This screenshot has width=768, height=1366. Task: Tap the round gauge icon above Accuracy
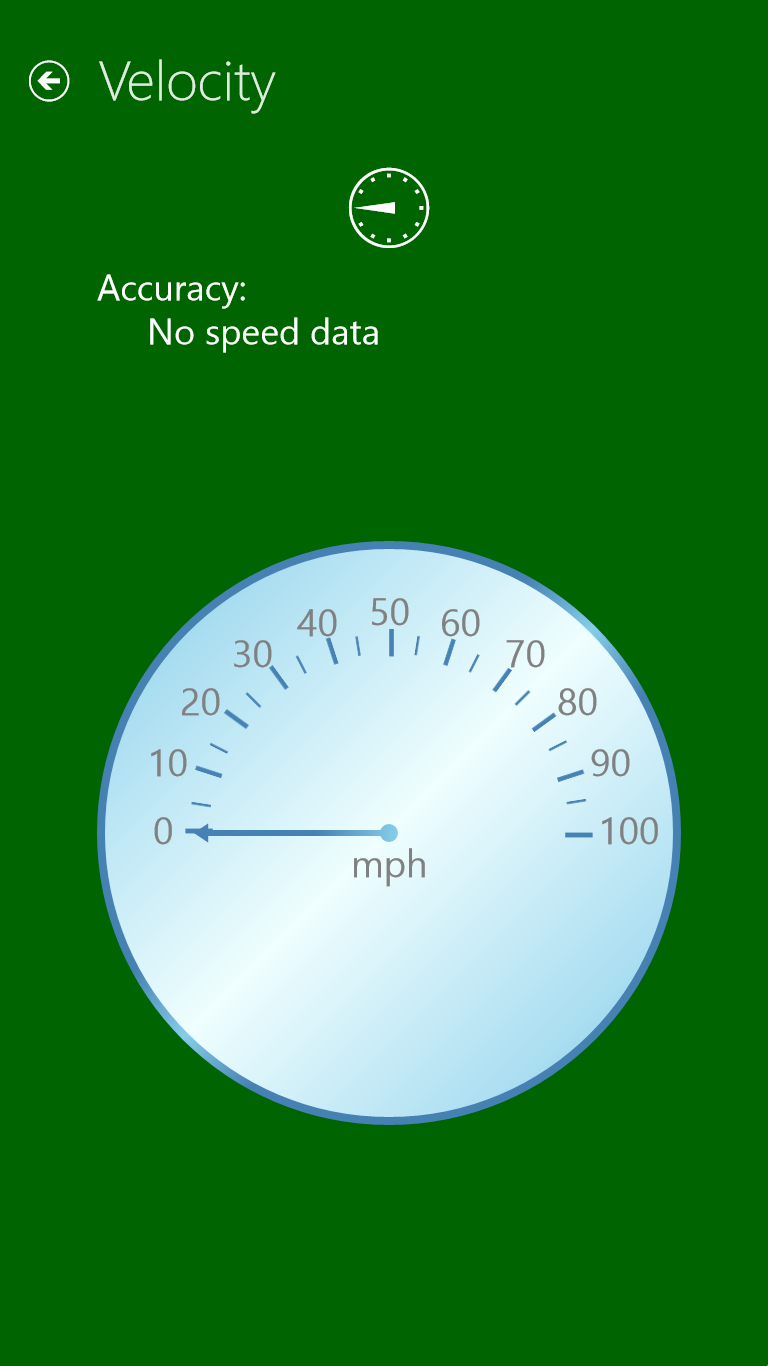tap(388, 208)
